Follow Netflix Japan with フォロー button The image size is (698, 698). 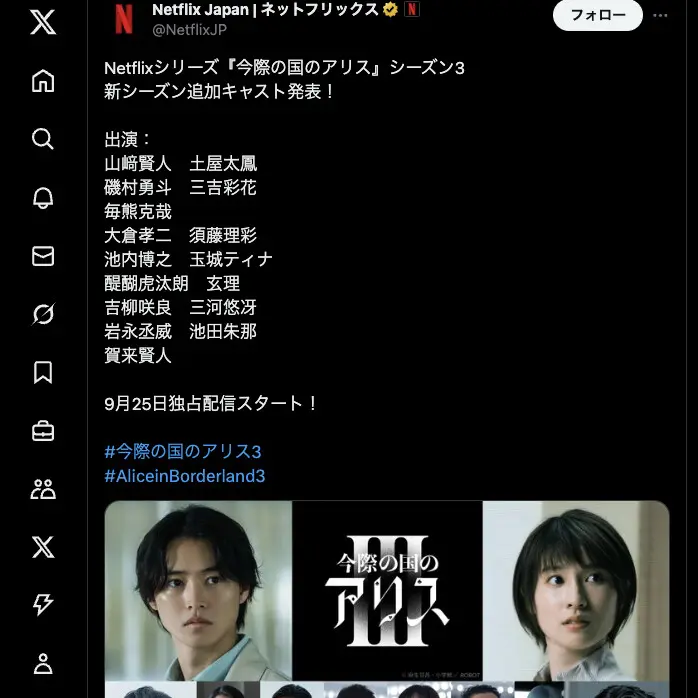click(x=598, y=15)
